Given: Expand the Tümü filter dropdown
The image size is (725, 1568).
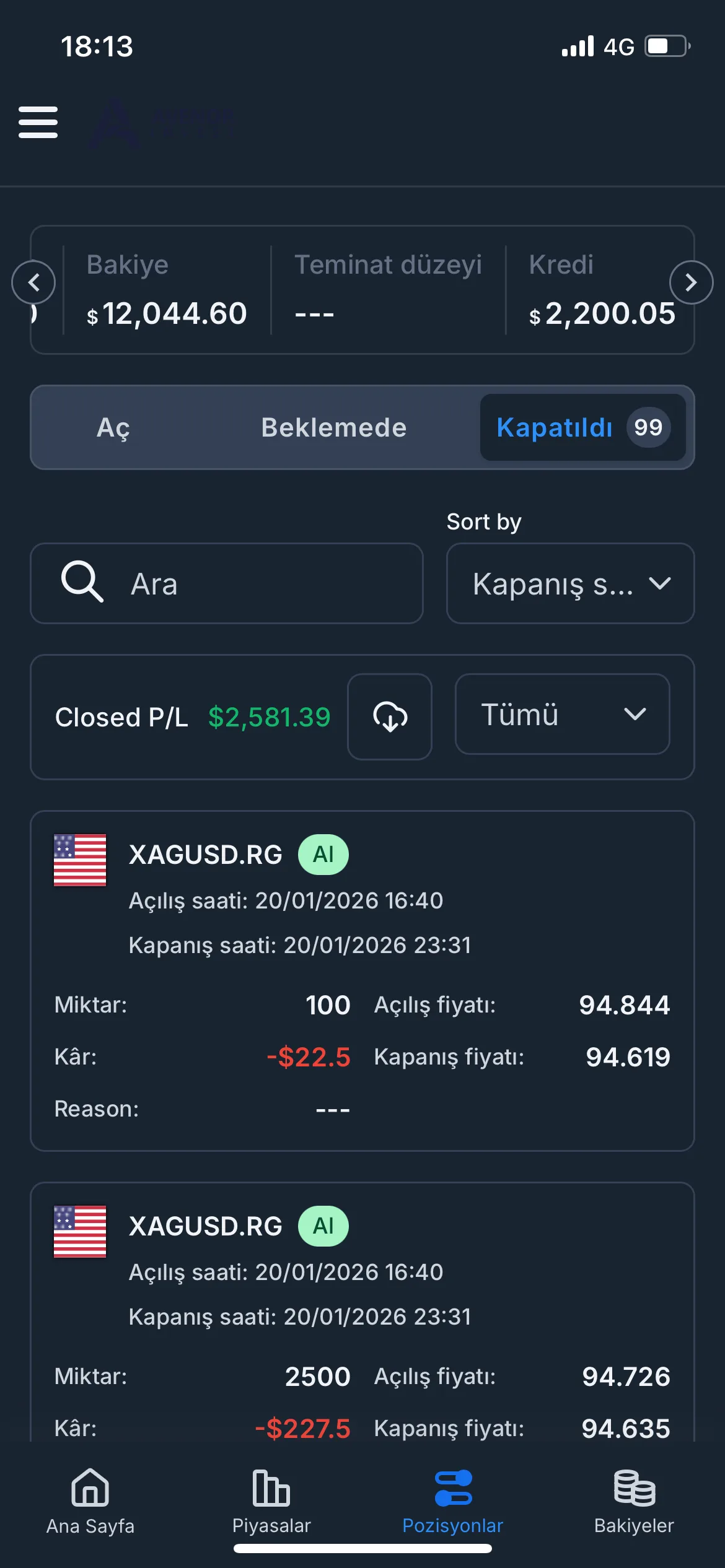Looking at the screenshot, I should click(561, 715).
